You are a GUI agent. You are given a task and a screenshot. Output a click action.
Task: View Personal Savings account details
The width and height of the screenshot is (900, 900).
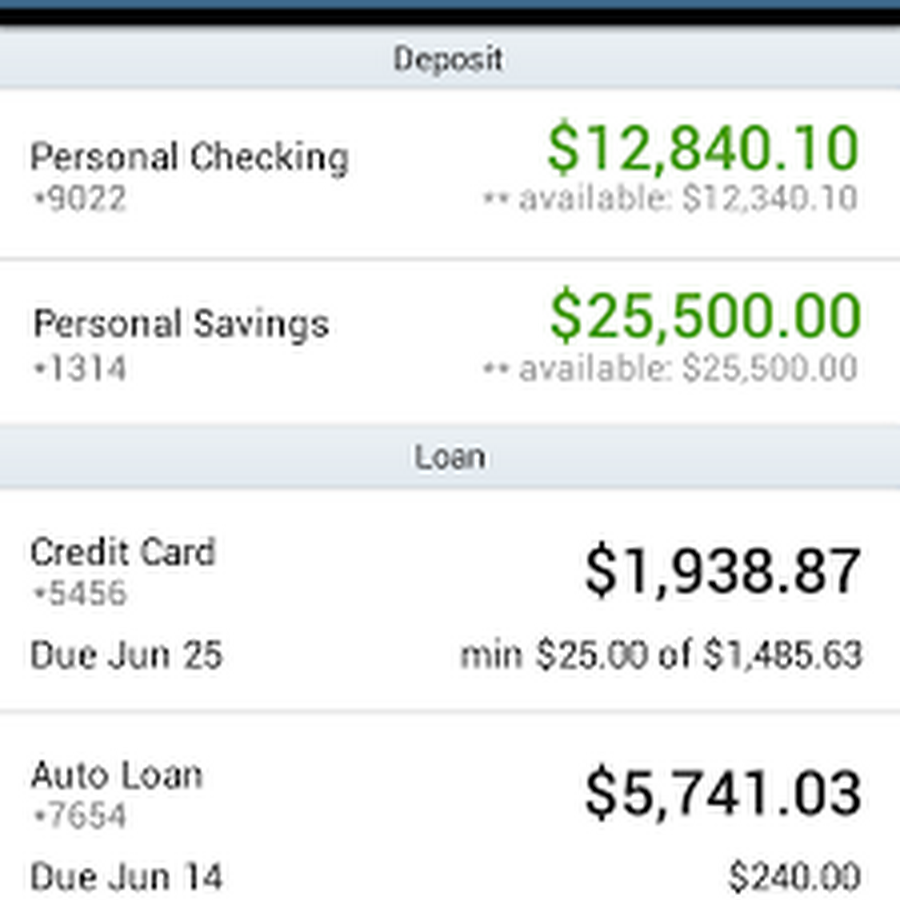pos(450,343)
